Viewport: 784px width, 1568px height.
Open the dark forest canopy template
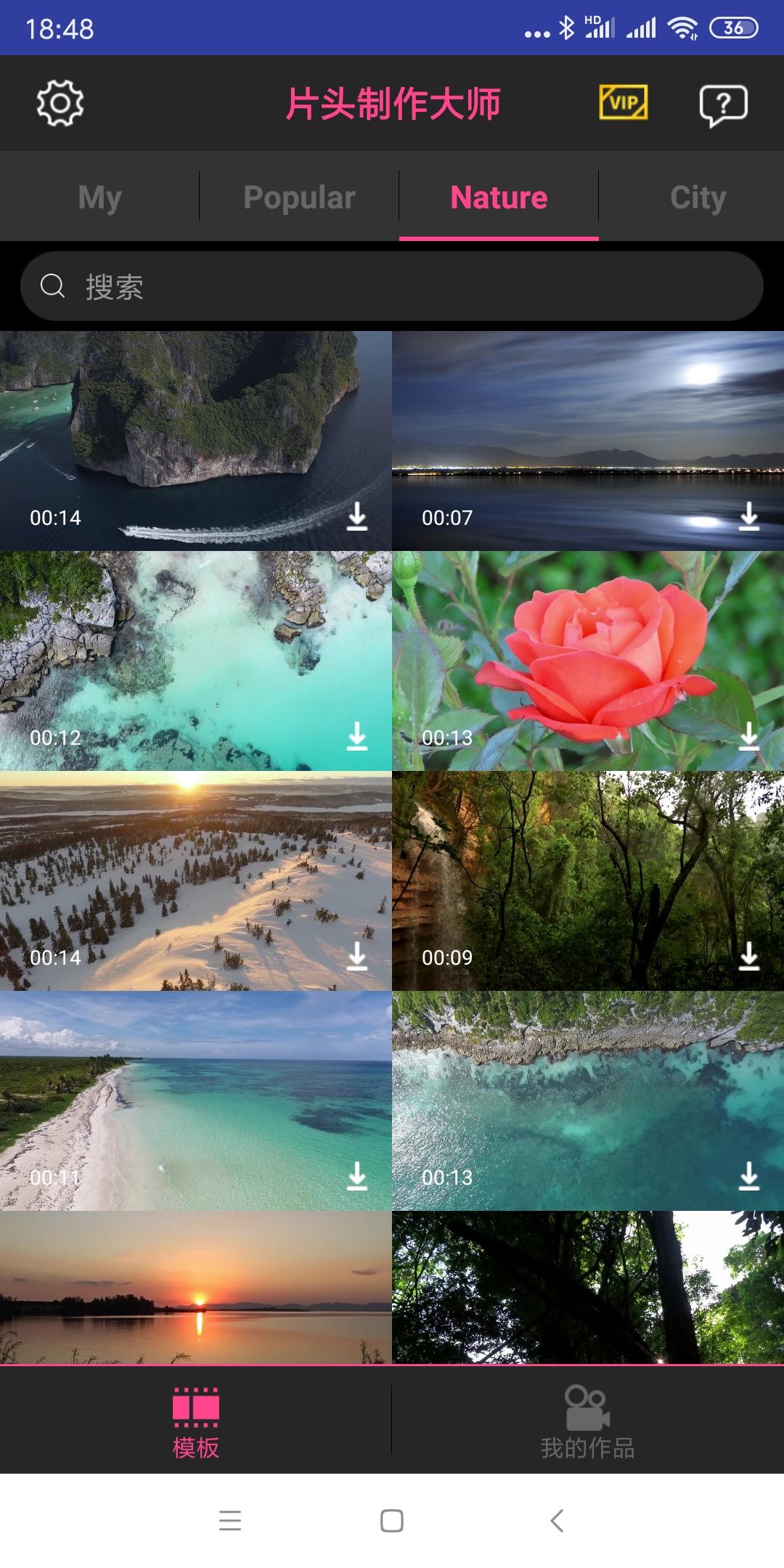pos(588,1289)
